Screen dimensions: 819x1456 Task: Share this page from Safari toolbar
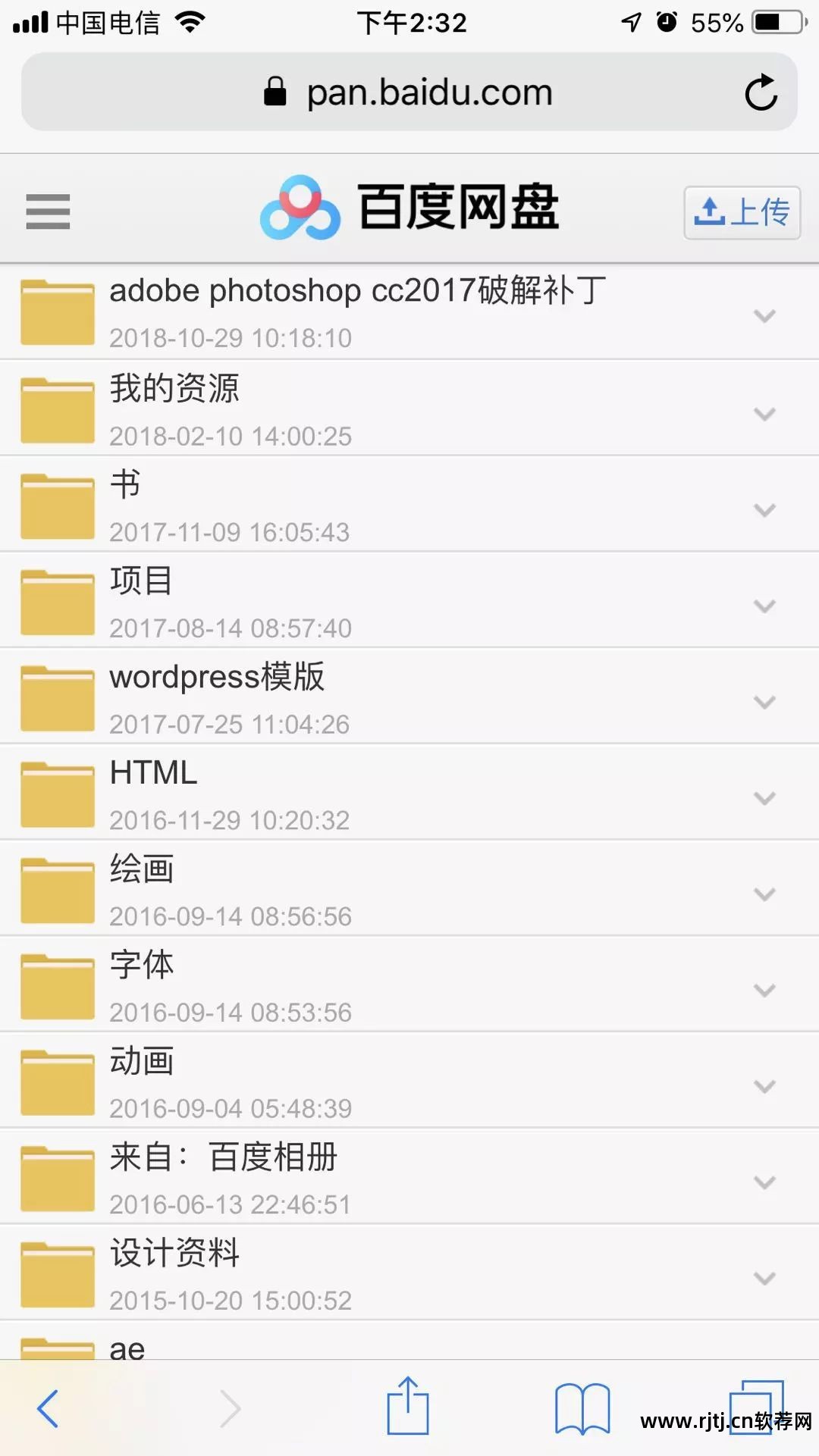coord(408,1407)
